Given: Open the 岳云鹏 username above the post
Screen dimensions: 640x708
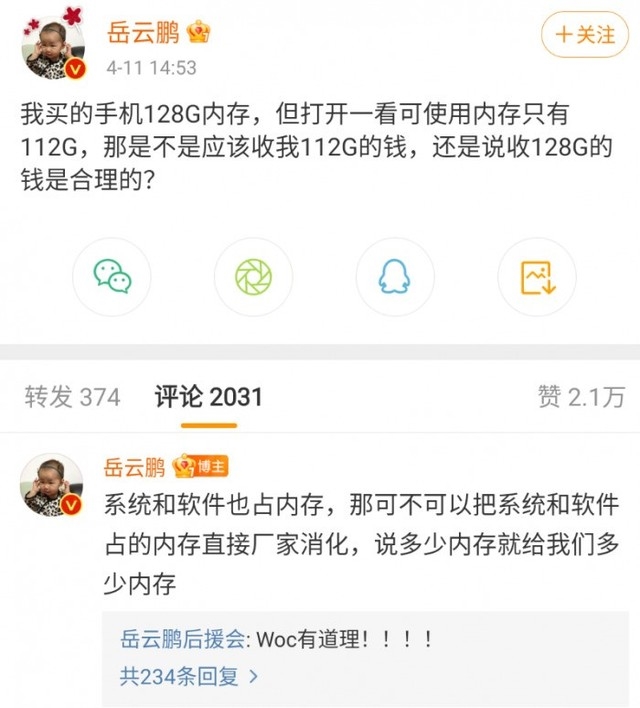Looking at the screenshot, I should click(143, 33).
